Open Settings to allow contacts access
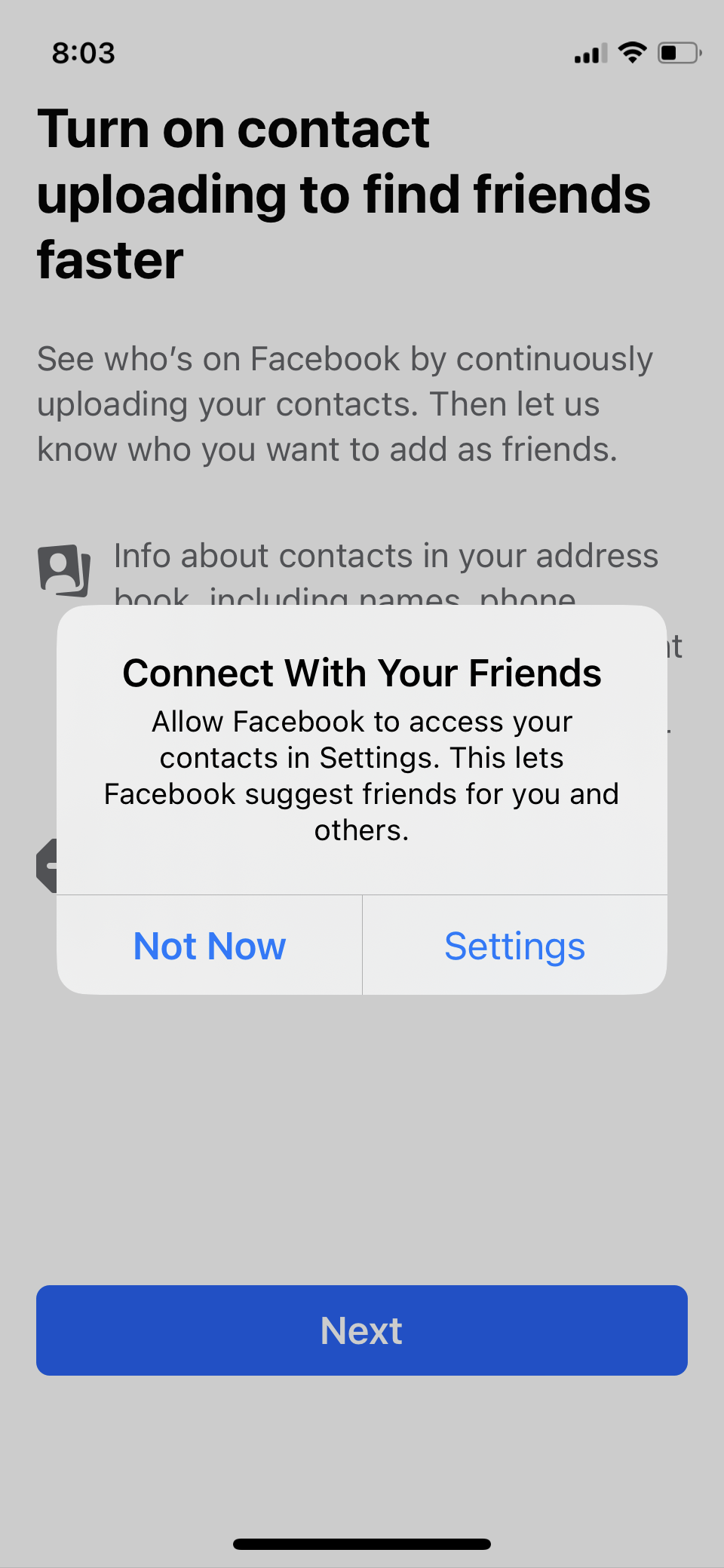The width and height of the screenshot is (724, 1568). [515, 945]
